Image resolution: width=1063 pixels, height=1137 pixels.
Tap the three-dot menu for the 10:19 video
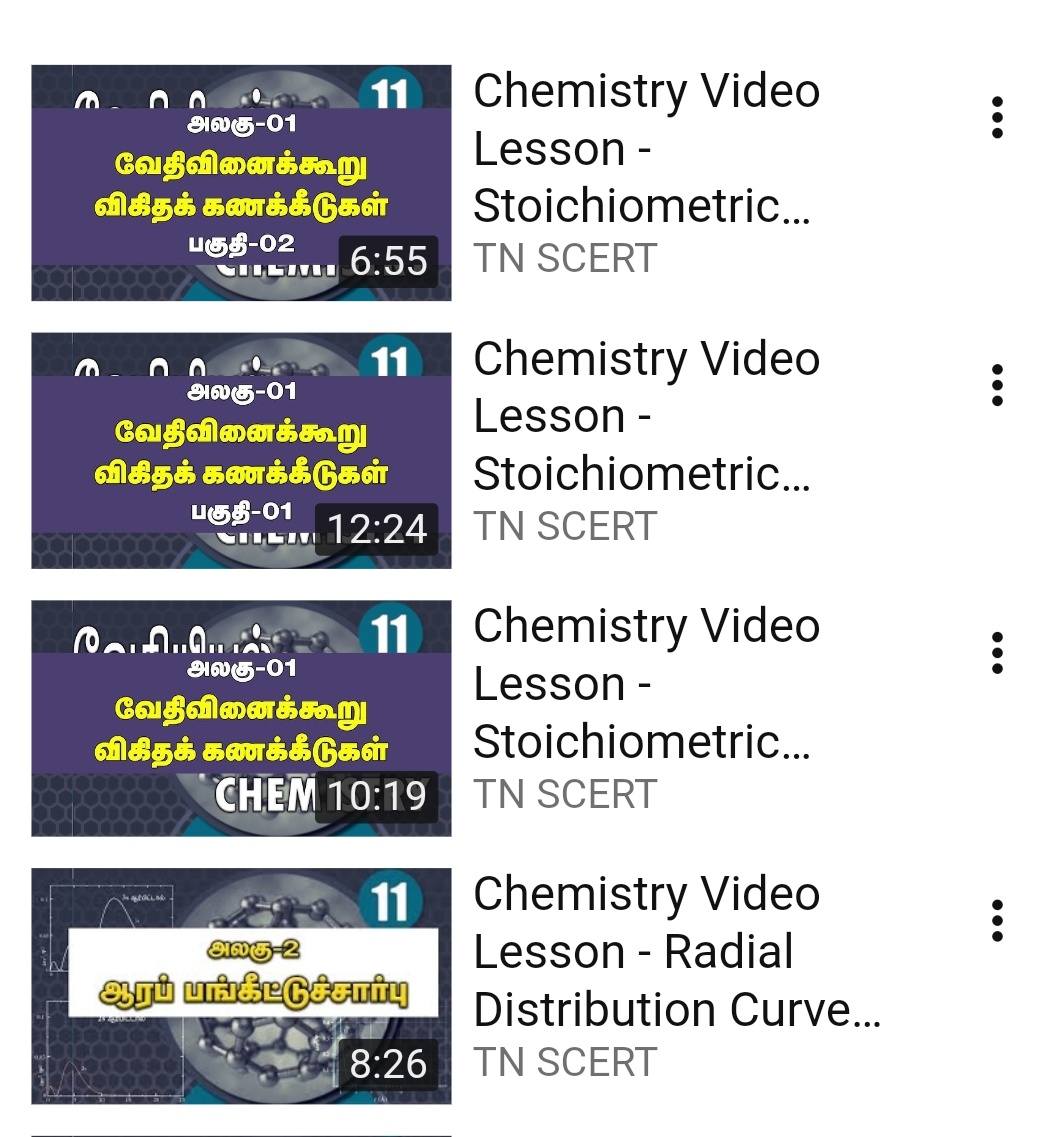(996, 653)
